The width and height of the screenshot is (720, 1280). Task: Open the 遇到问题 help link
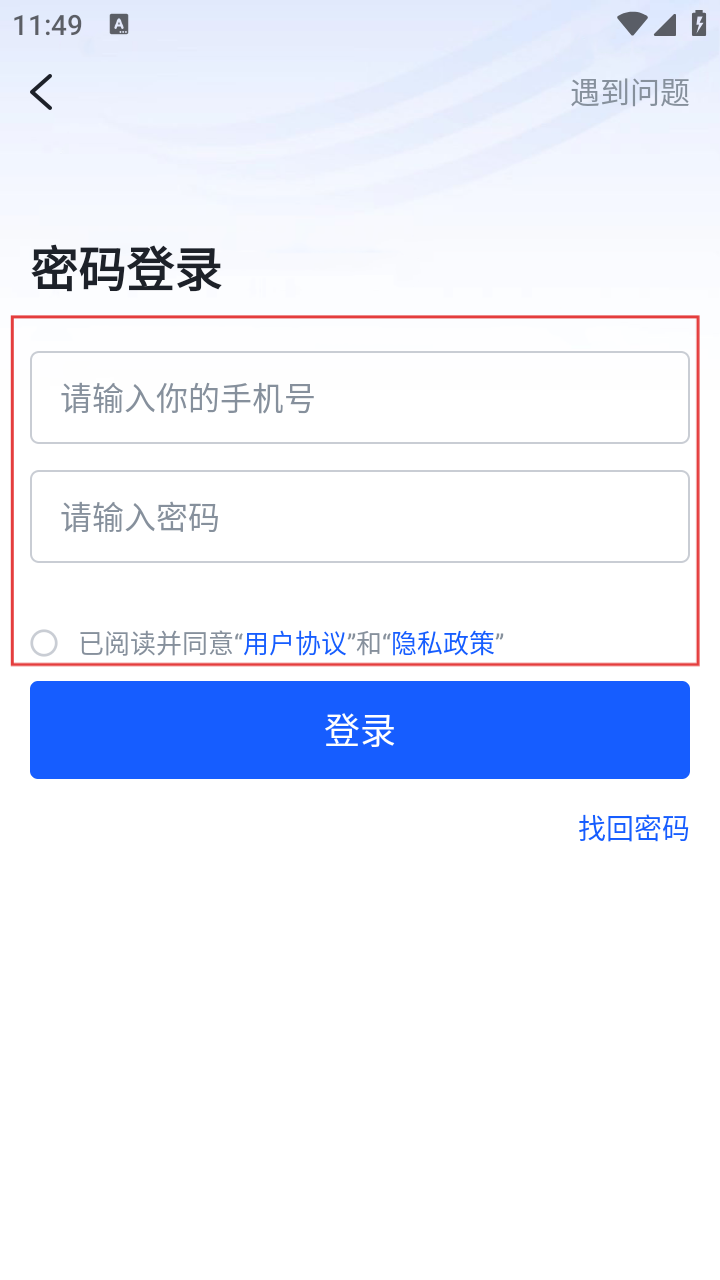[x=630, y=93]
